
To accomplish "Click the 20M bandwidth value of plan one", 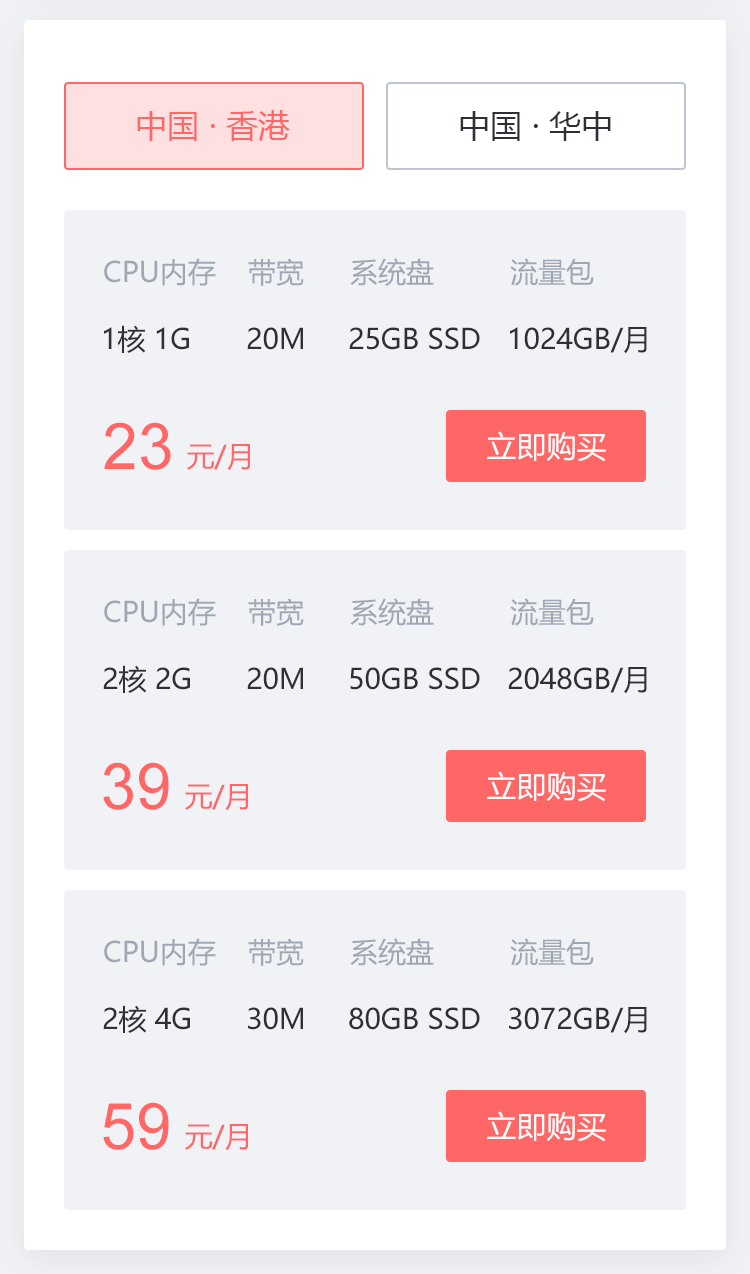I will [x=275, y=338].
